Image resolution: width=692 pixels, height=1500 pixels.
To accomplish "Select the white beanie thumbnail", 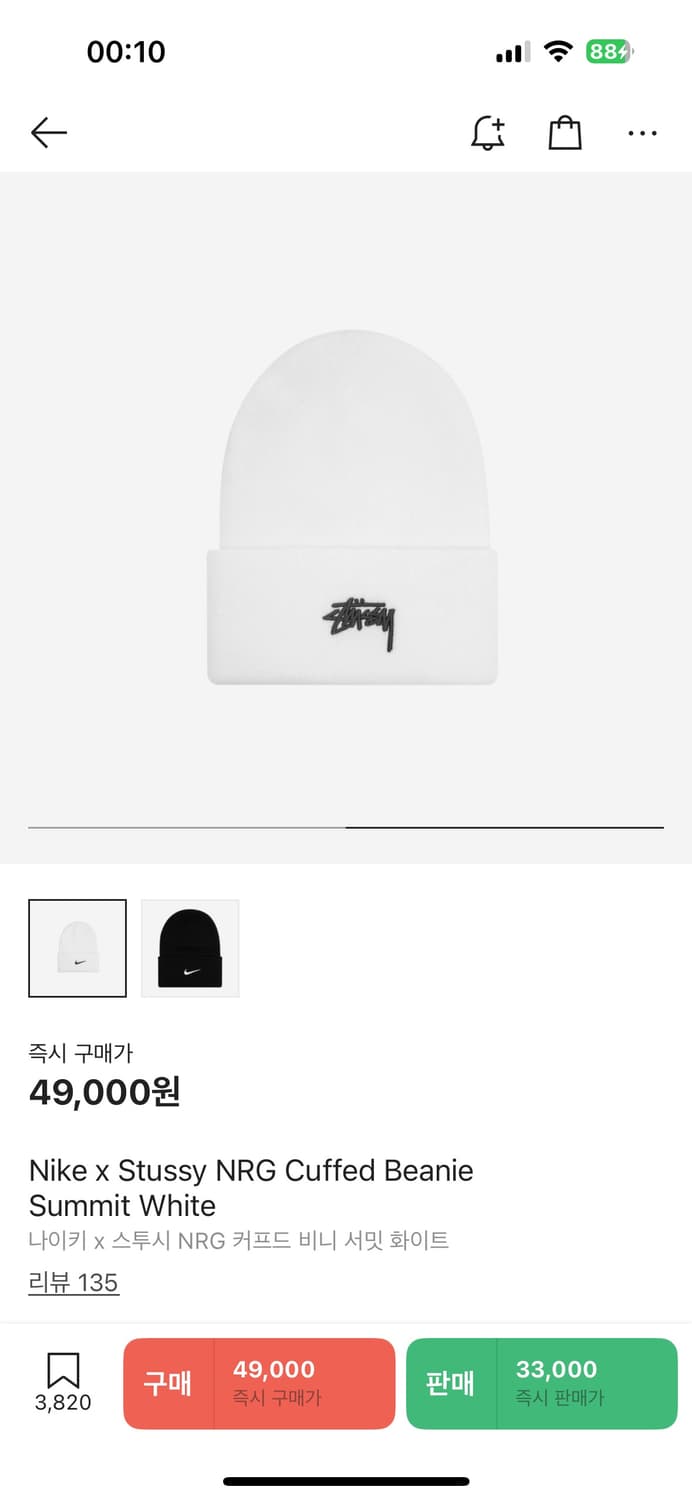I will (78, 948).
